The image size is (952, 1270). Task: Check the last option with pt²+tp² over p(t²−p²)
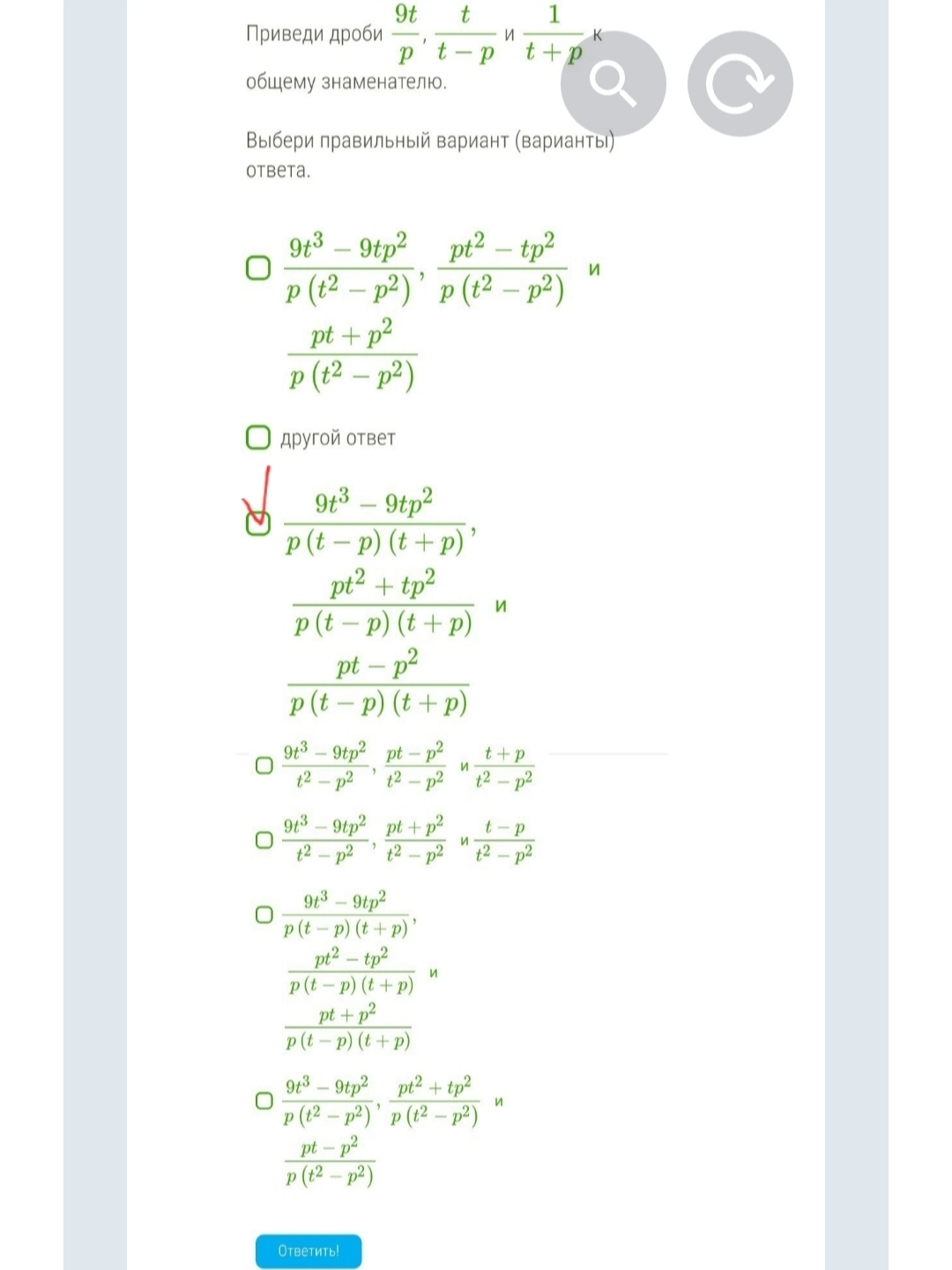pos(264,1101)
